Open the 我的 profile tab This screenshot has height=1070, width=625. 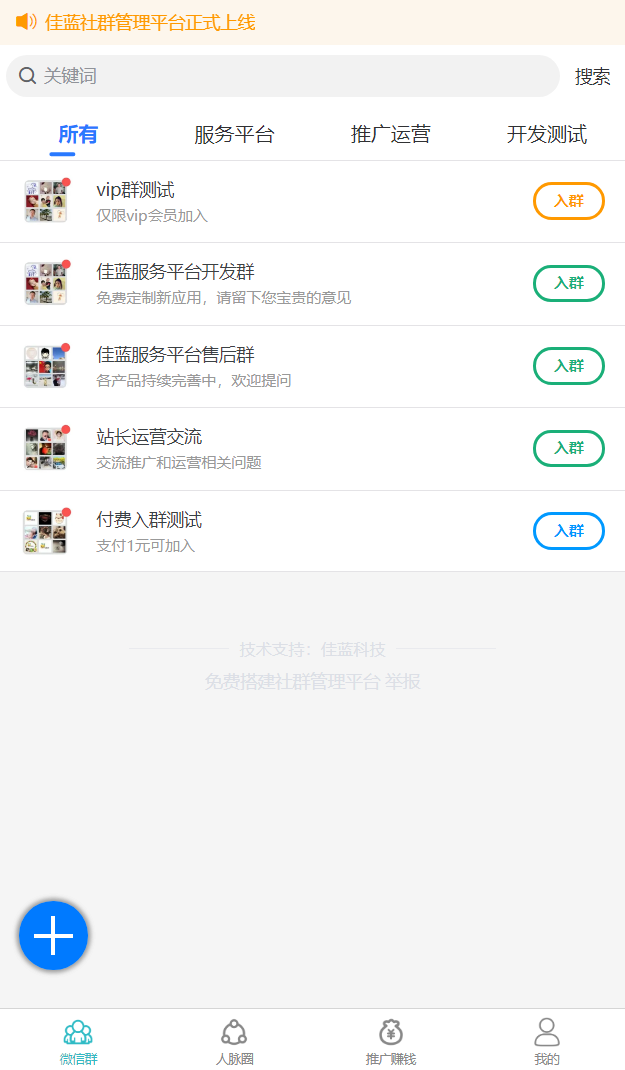(x=546, y=1041)
